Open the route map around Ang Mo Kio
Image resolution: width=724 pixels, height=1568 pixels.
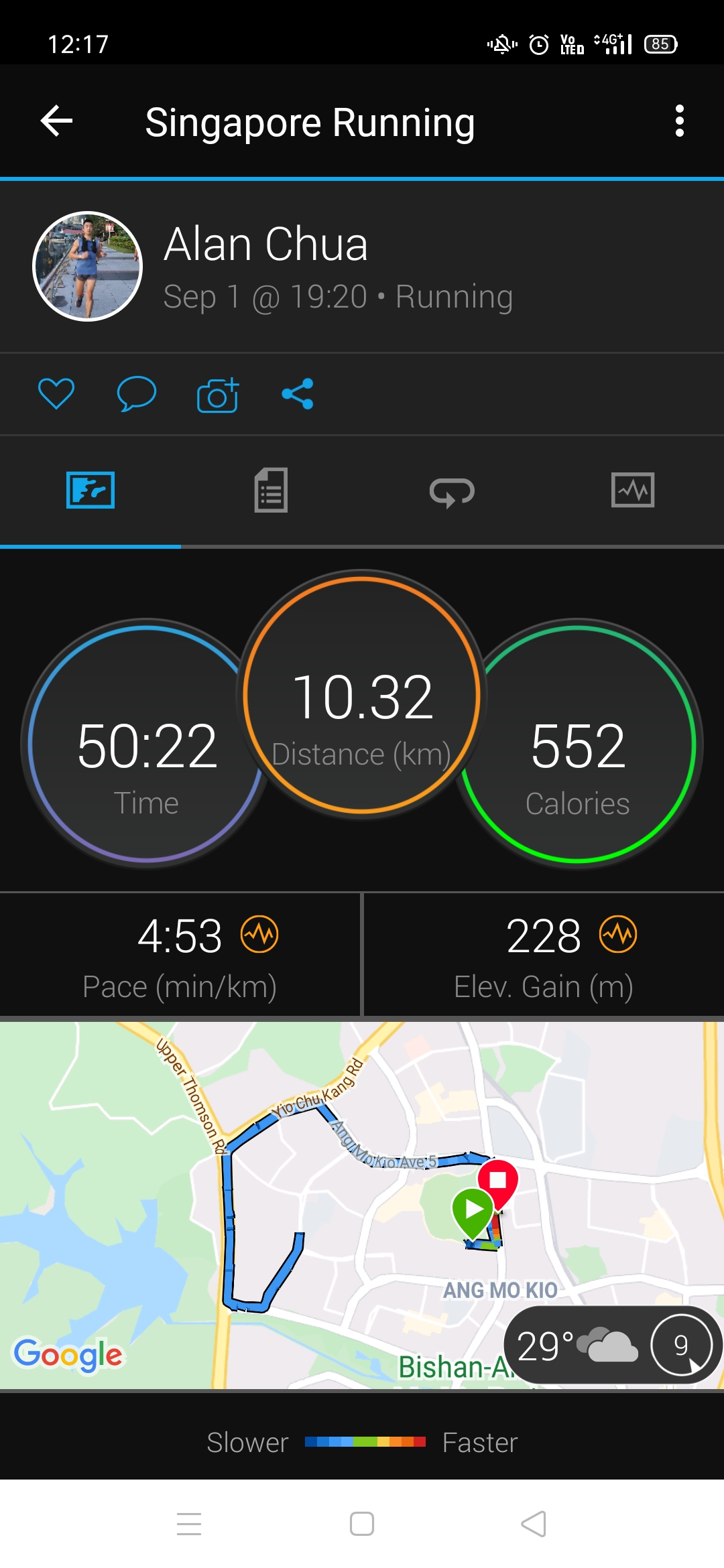pyautogui.click(x=362, y=1205)
